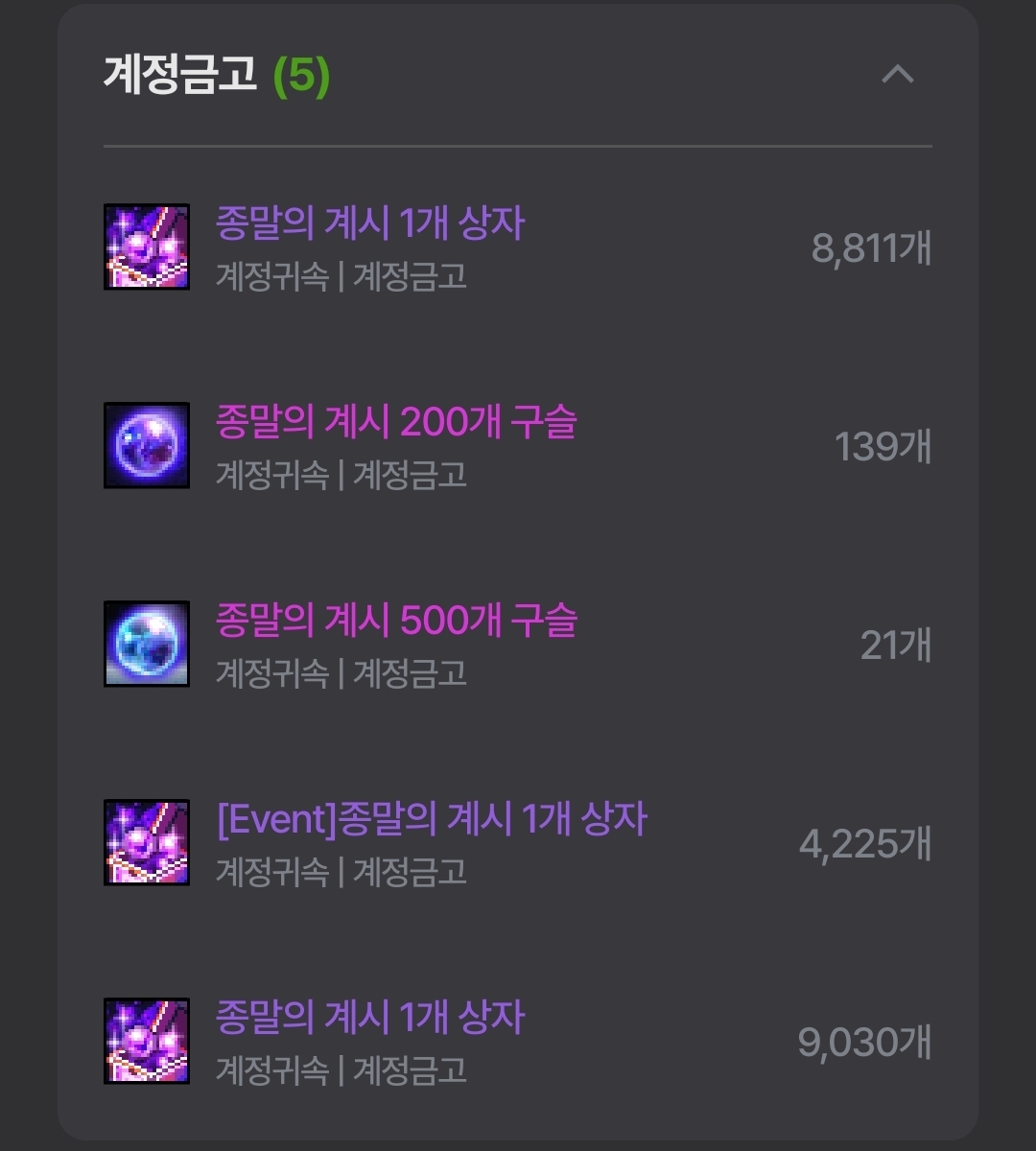Collapse the 계정금고 section
The width and height of the screenshot is (1036, 1151).
897,75
